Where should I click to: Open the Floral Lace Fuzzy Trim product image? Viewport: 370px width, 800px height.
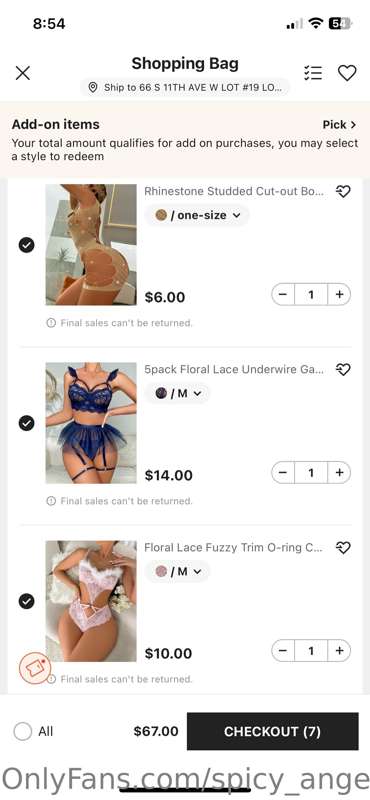click(91, 601)
